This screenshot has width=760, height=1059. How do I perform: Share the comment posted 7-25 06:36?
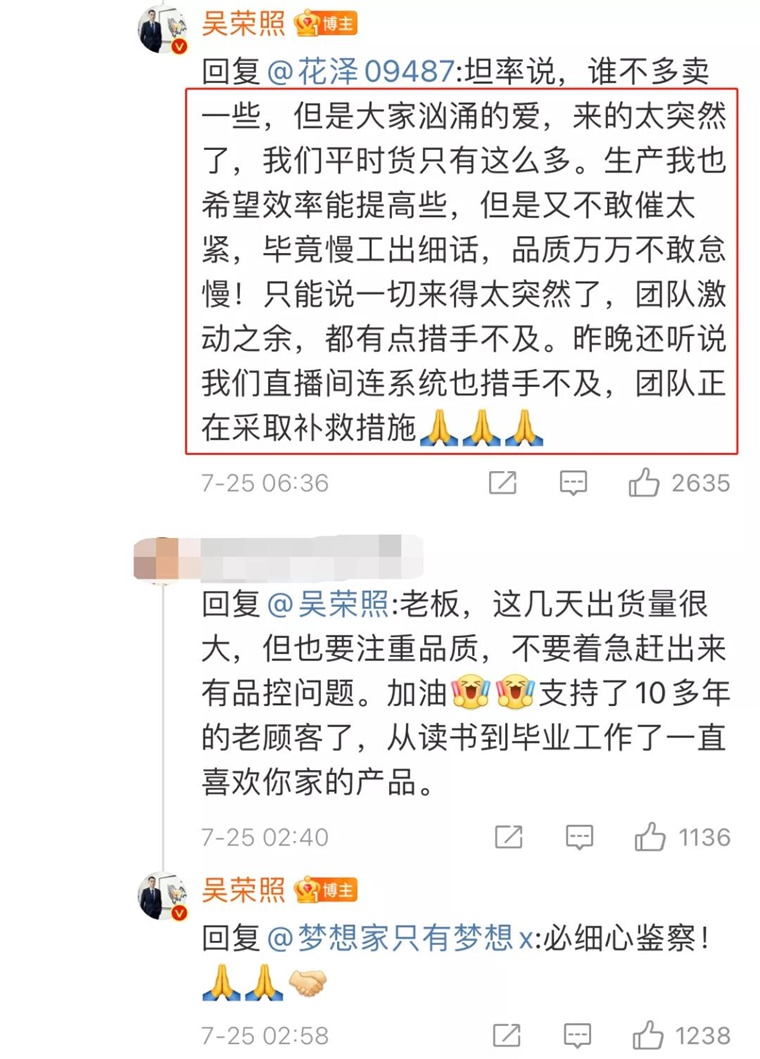[502, 484]
